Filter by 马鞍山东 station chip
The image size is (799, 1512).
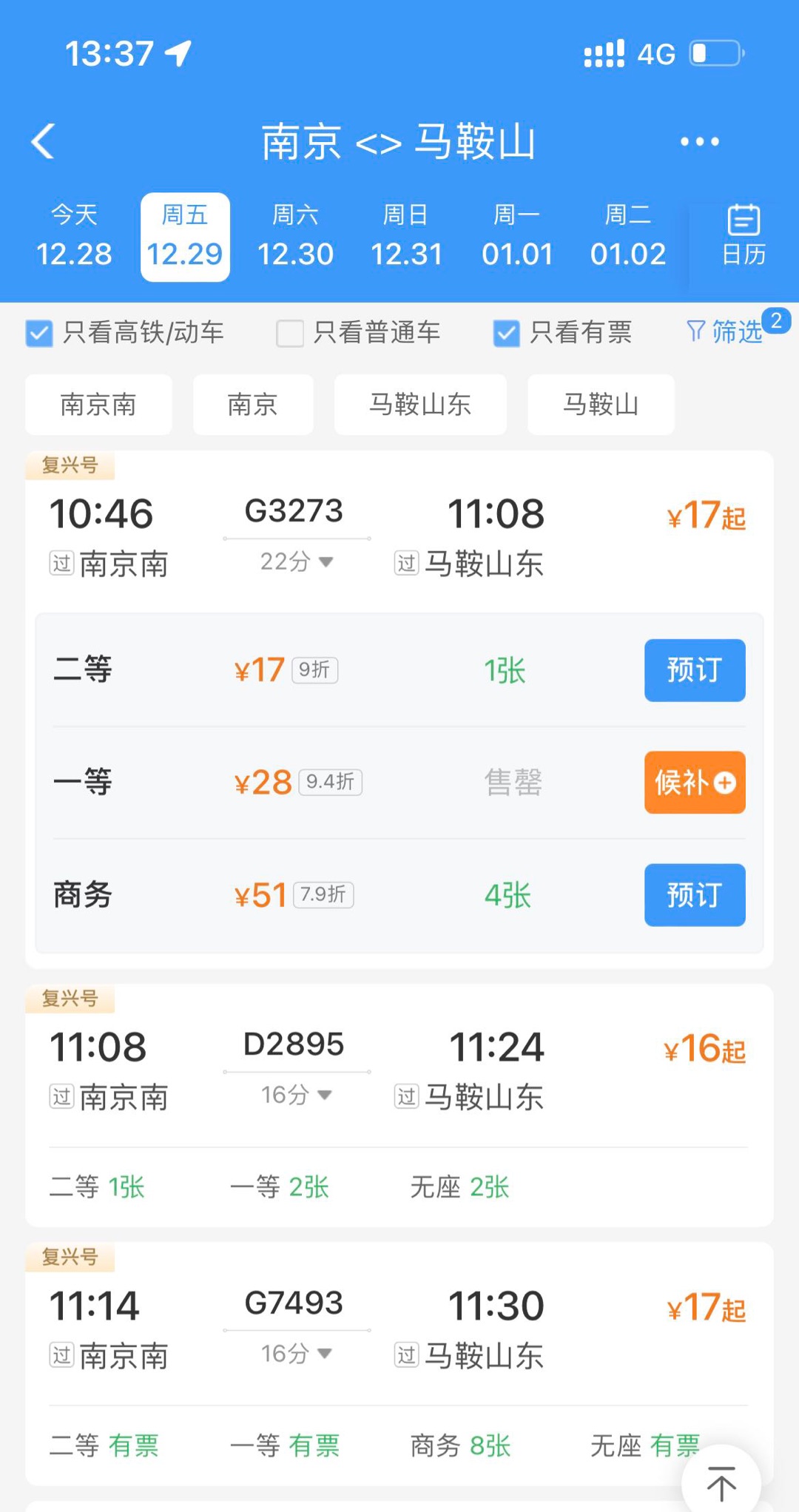coord(420,405)
